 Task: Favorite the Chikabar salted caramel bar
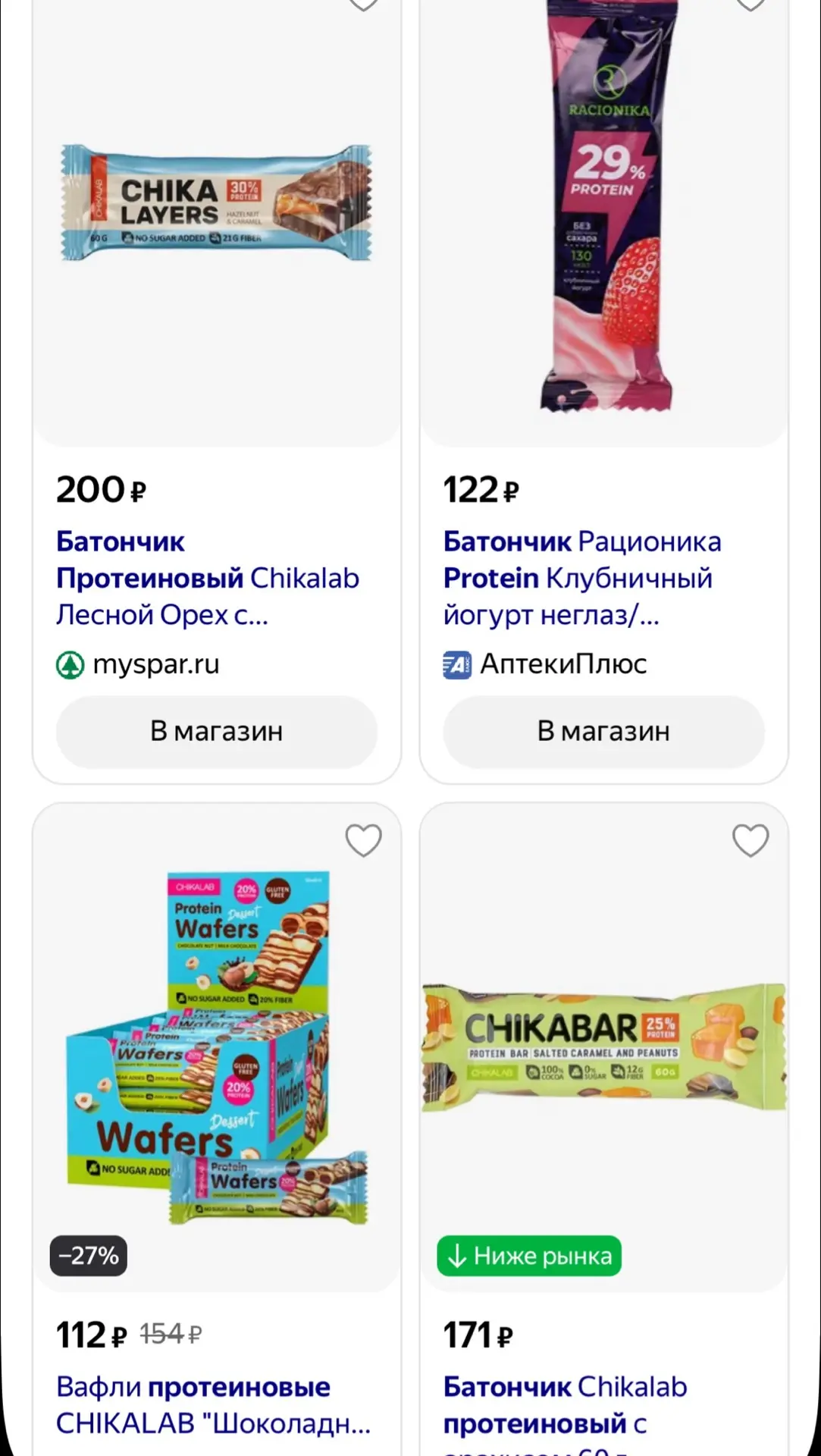click(x=750, y=840)
